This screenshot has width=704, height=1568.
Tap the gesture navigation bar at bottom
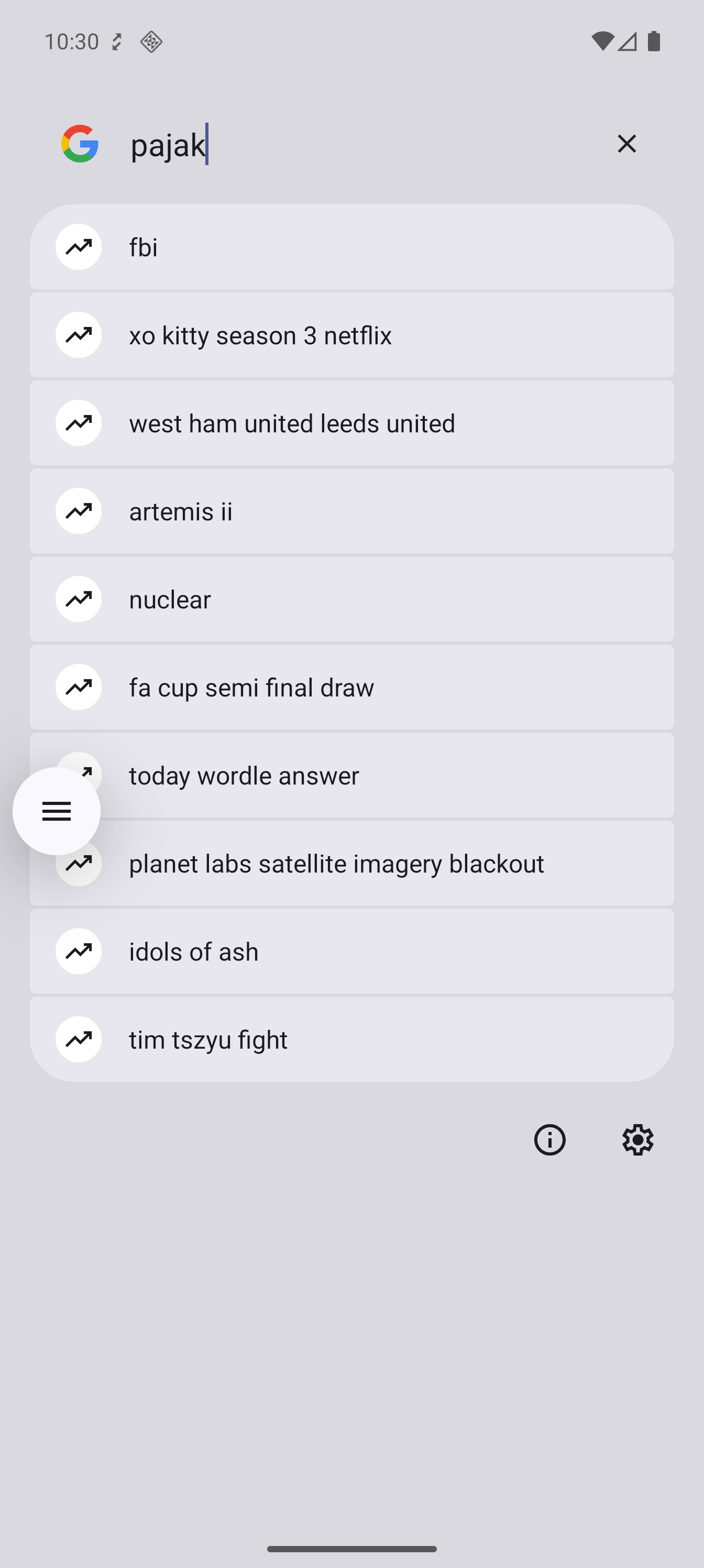351,1549
